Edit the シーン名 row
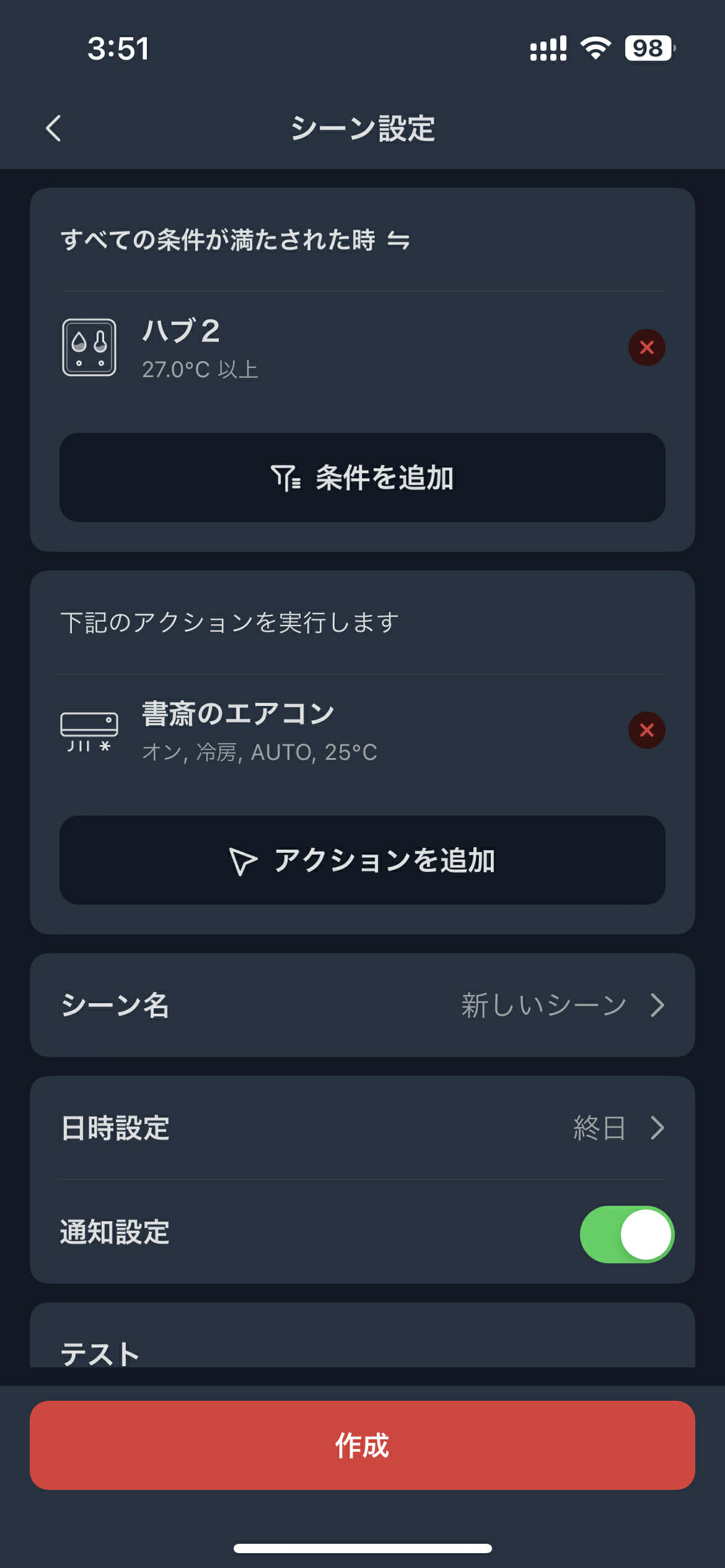 [362, 1005]
